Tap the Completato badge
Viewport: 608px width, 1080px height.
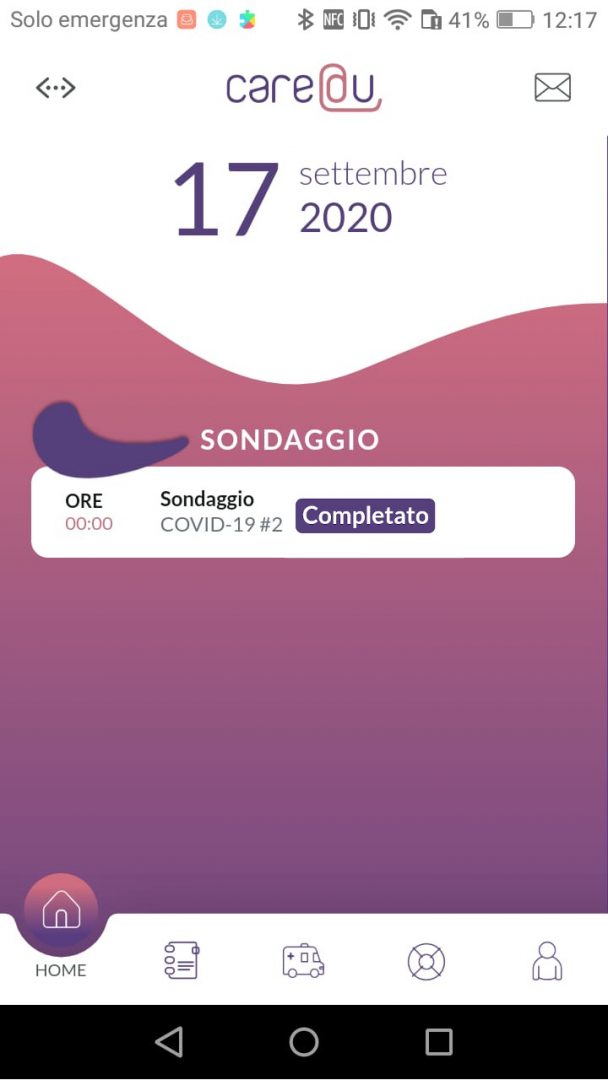(x=365, y=516)
